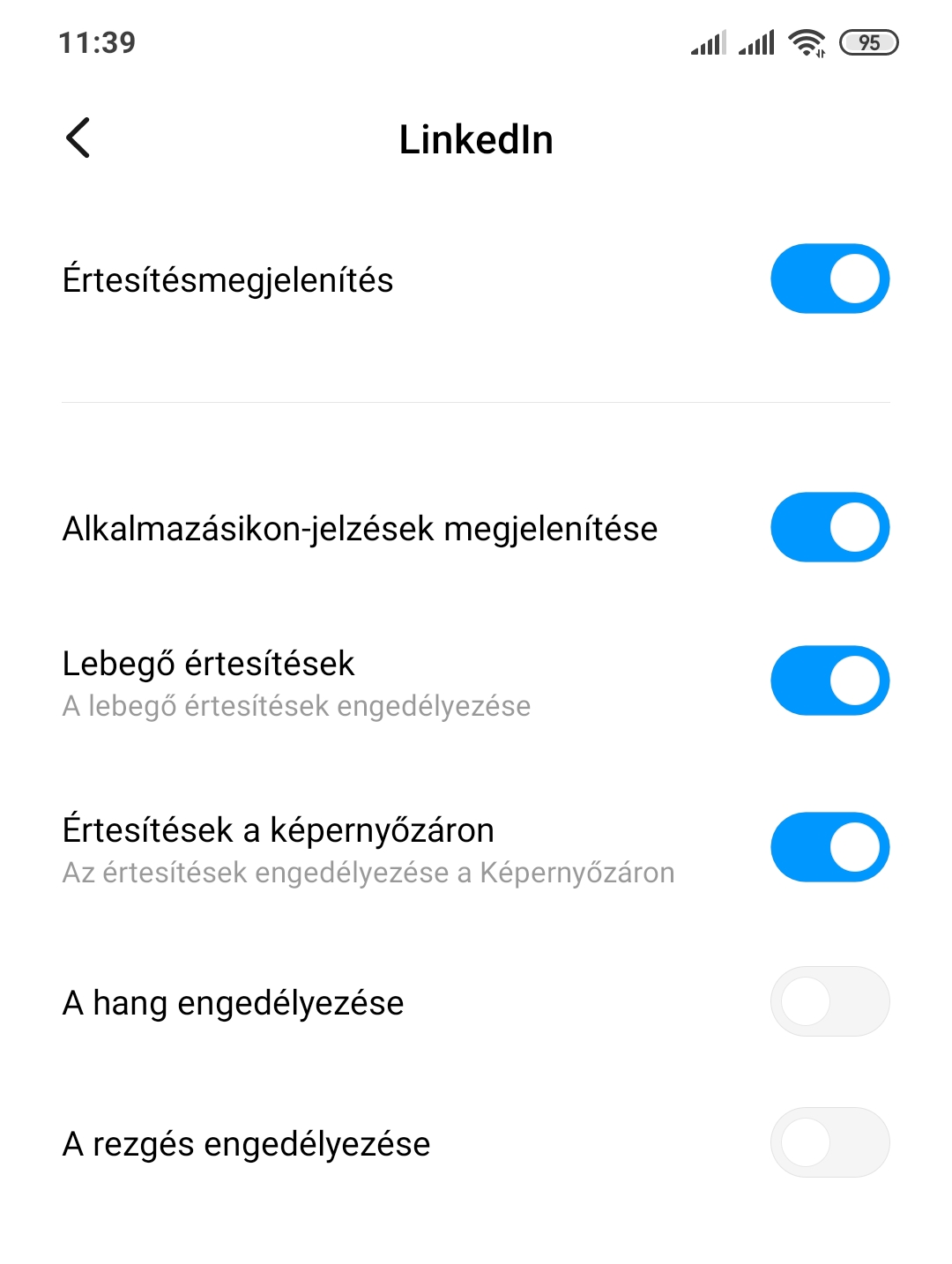This screenshot has width=952, height=1264.
Task: Click the LinkedIn title text
Action: (477, 139)
